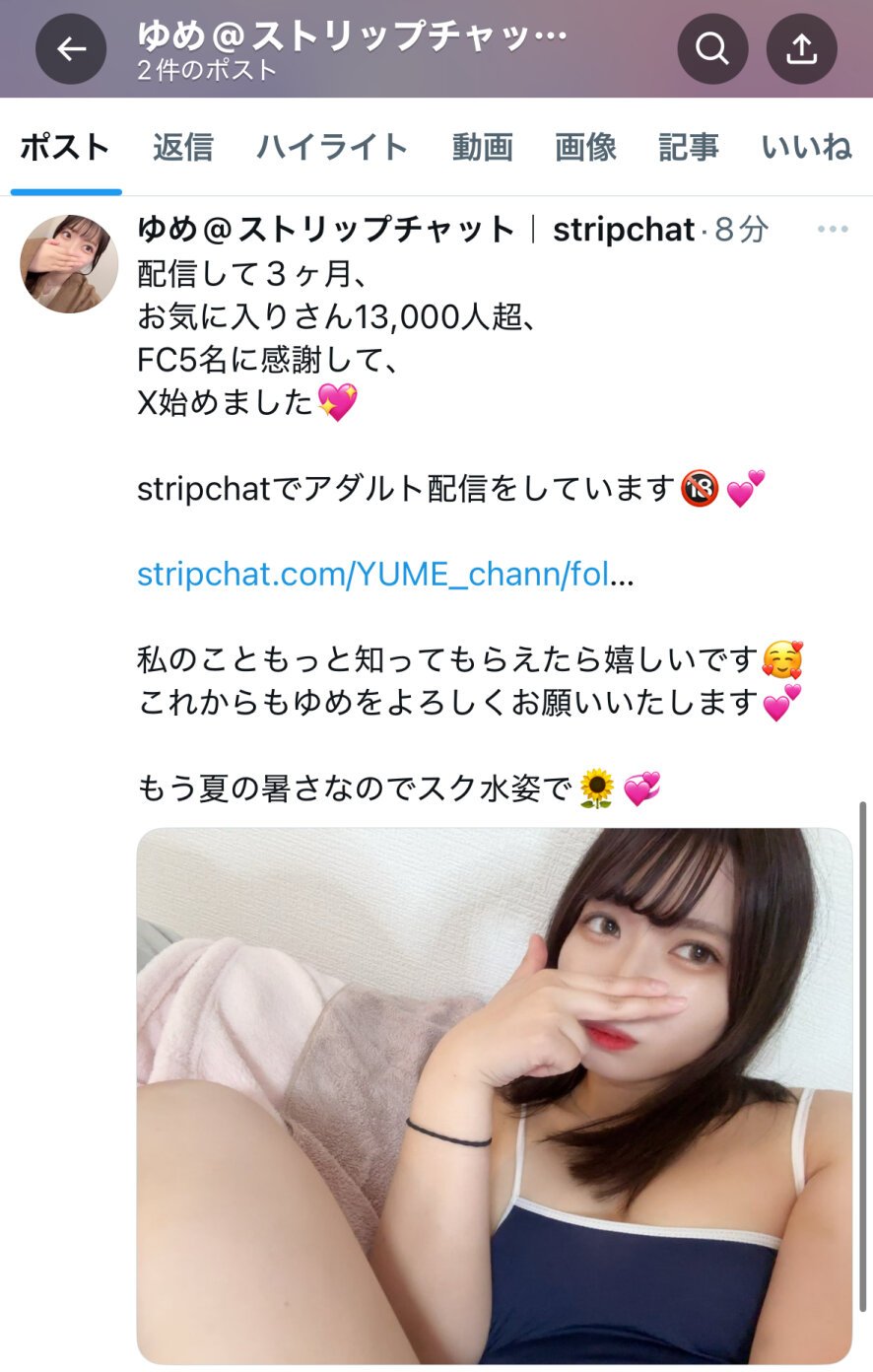Screen dimensions: 873x1372
Task: Select the 画像 tab
Action: click(x=585, y=148)
